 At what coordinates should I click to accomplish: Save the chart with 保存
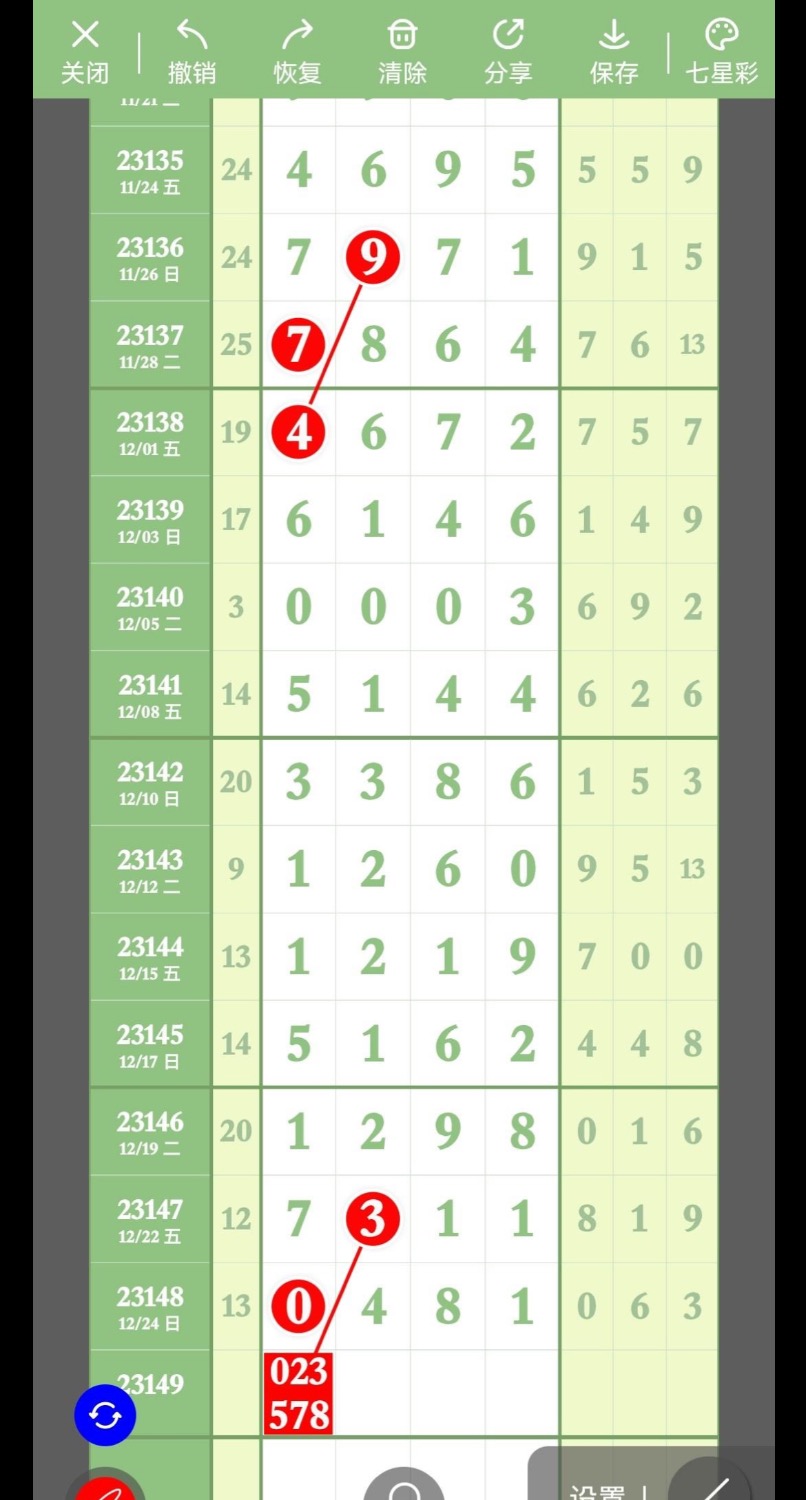pos(613,51)
